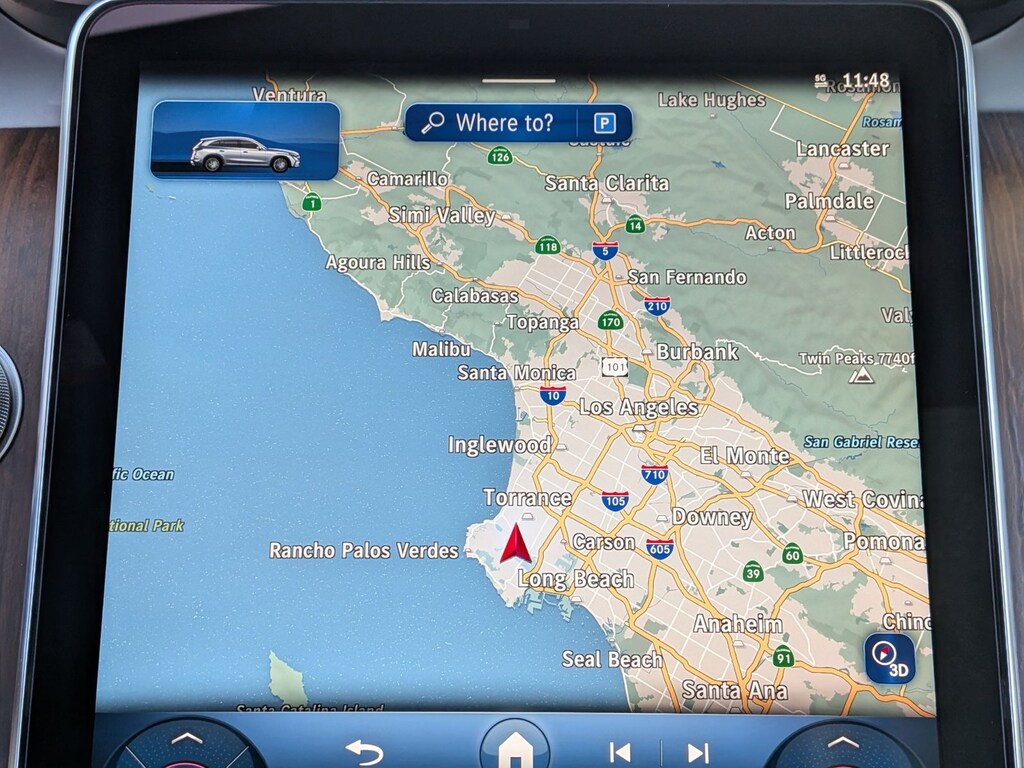Image resolution: width=1024 pixels, height=768 pixels.
Task: Skip to next track
Action: (x=697, y=753)
